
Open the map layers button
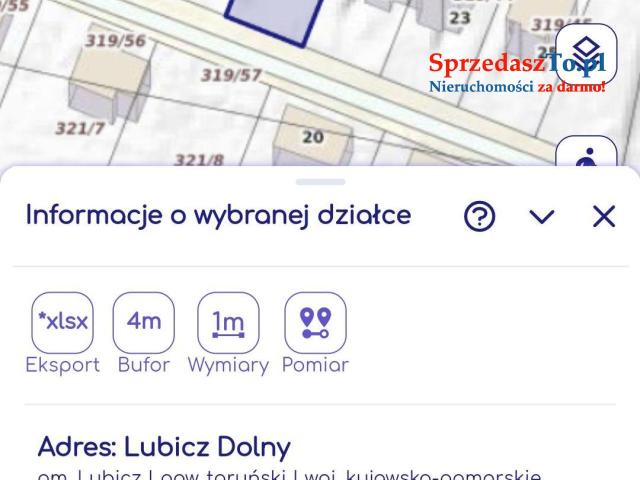tap(587, 51)
